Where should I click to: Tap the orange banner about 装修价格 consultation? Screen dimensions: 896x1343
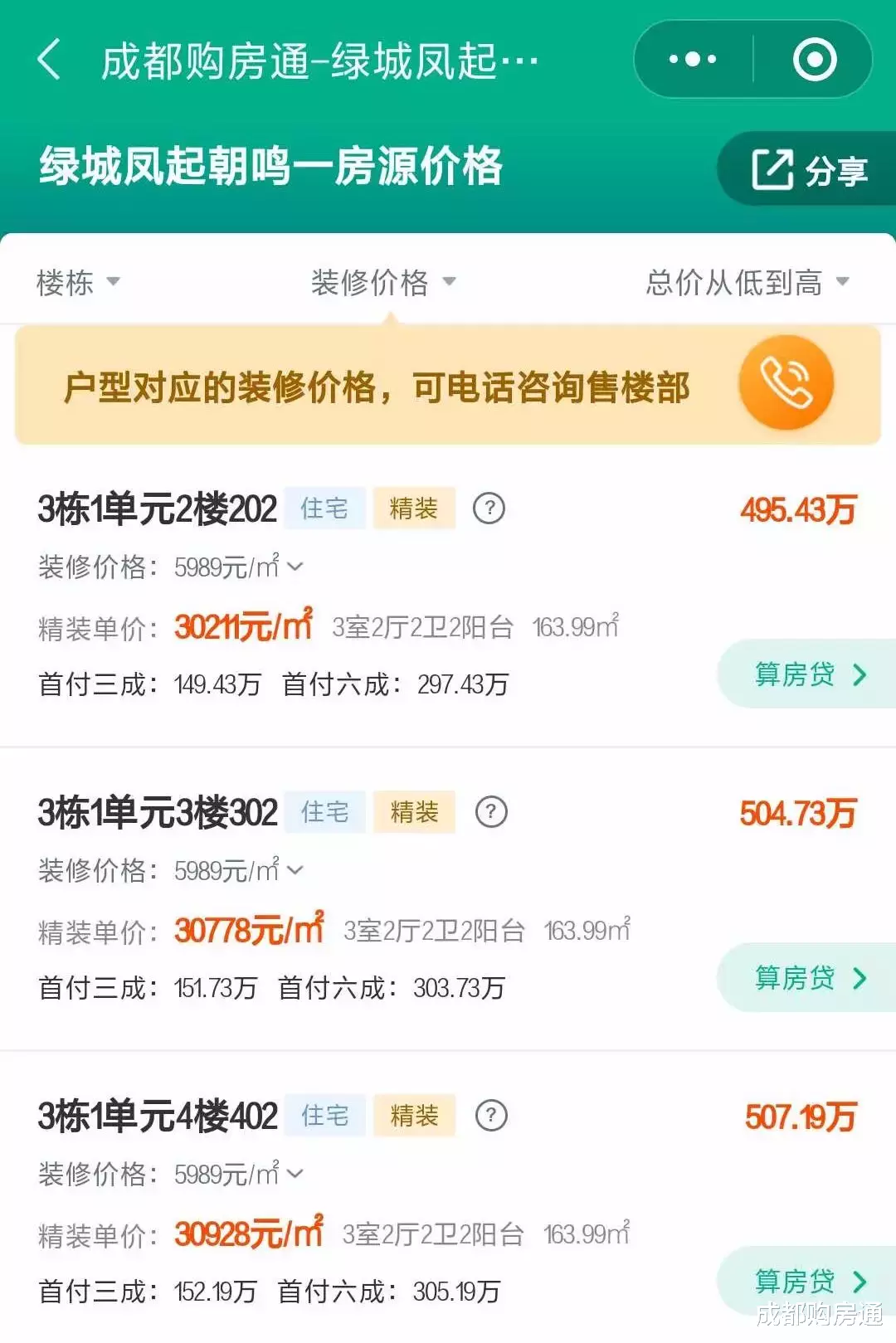click(377, 386)
